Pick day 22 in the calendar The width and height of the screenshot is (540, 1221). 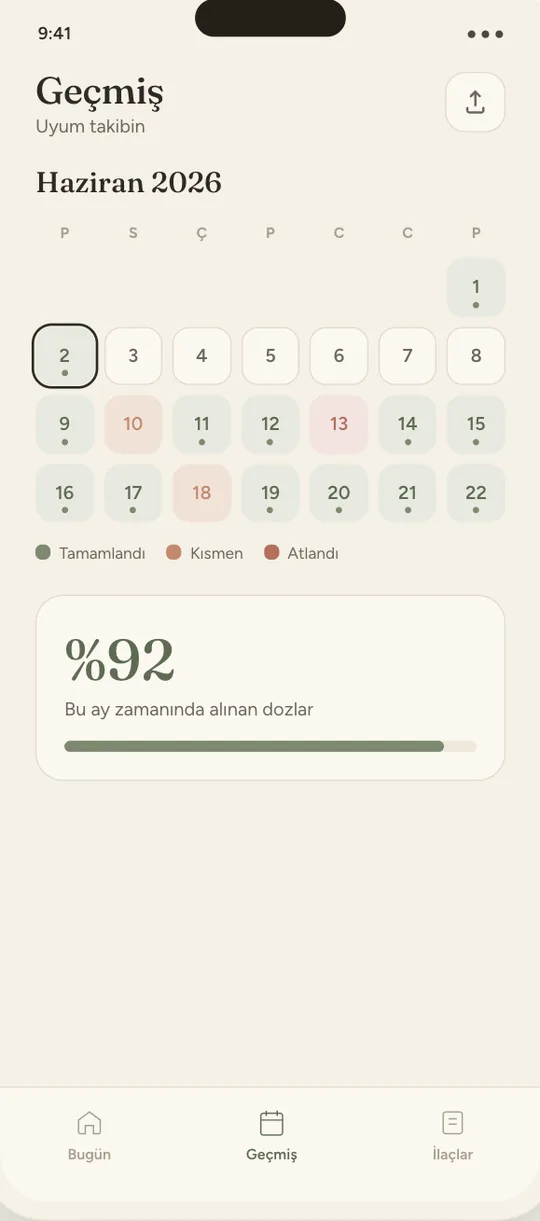pos(476,493)
